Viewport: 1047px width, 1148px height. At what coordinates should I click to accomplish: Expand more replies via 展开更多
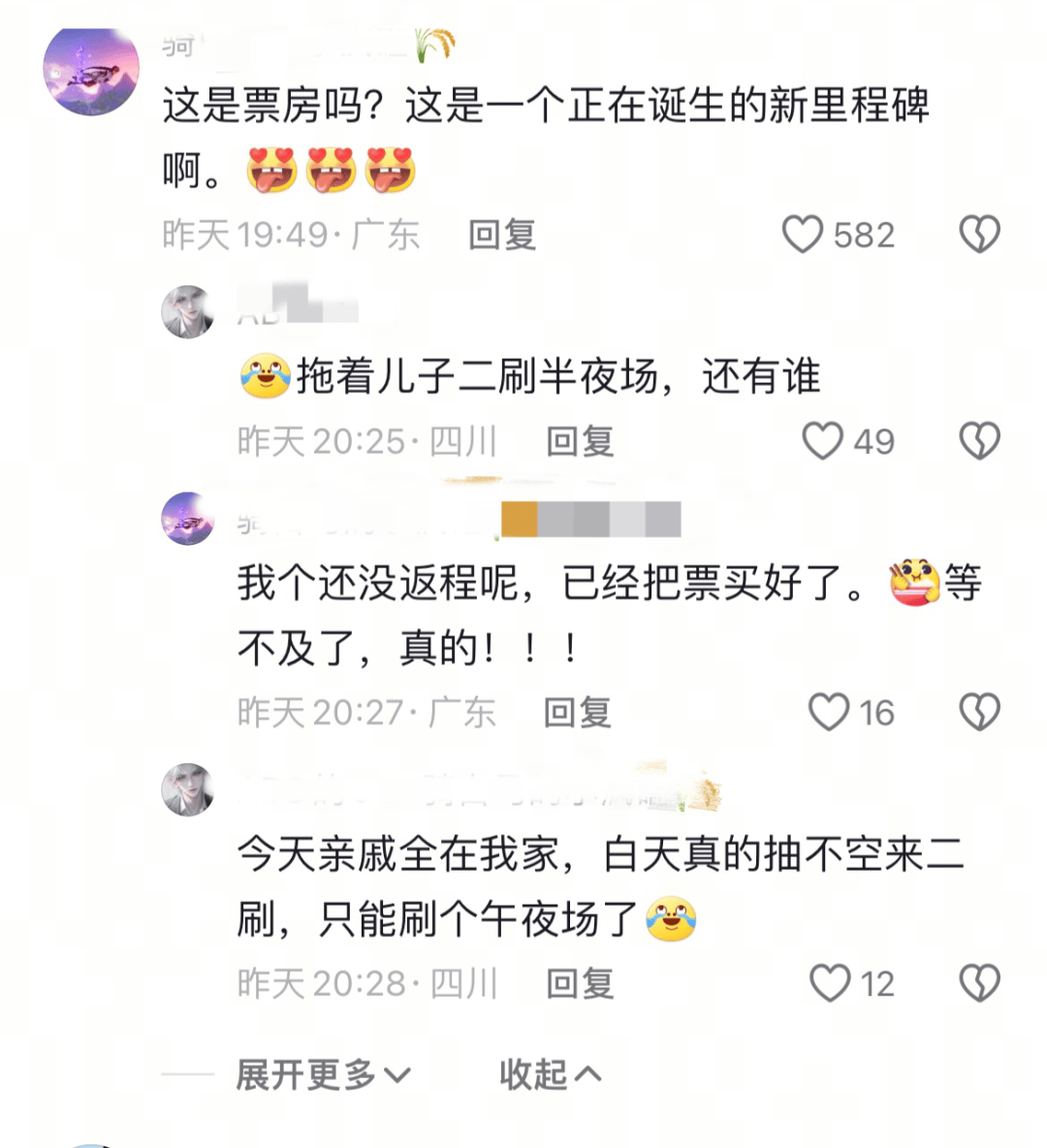323,1074
